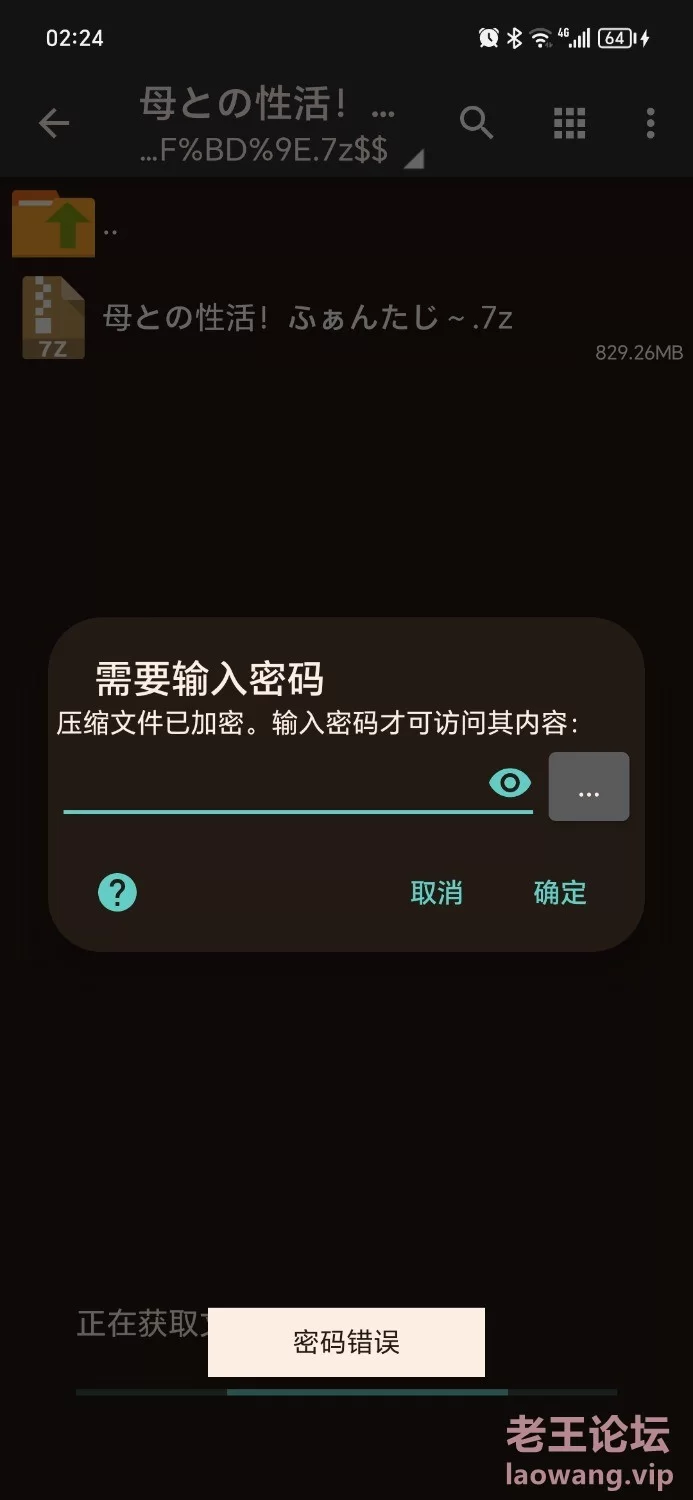The width and height of the screenshot is (693, 1500).
Task: Open the 829.26MB .7z archive file
Action: point(346,319)
